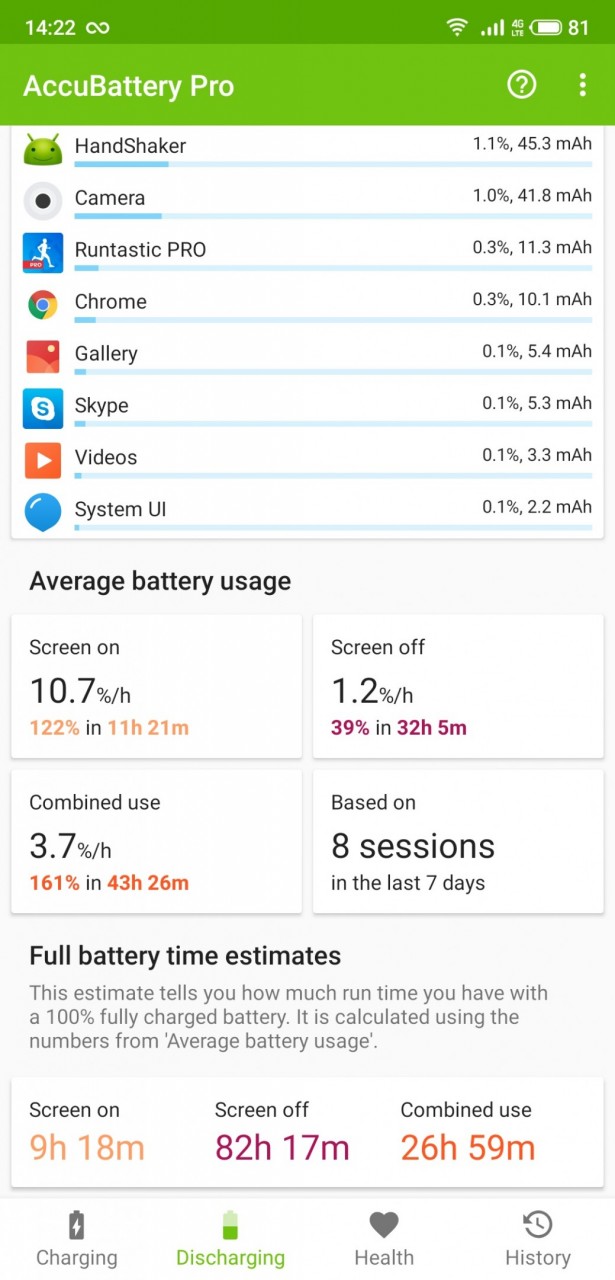Open the Videos usage row

pos(307,460)
